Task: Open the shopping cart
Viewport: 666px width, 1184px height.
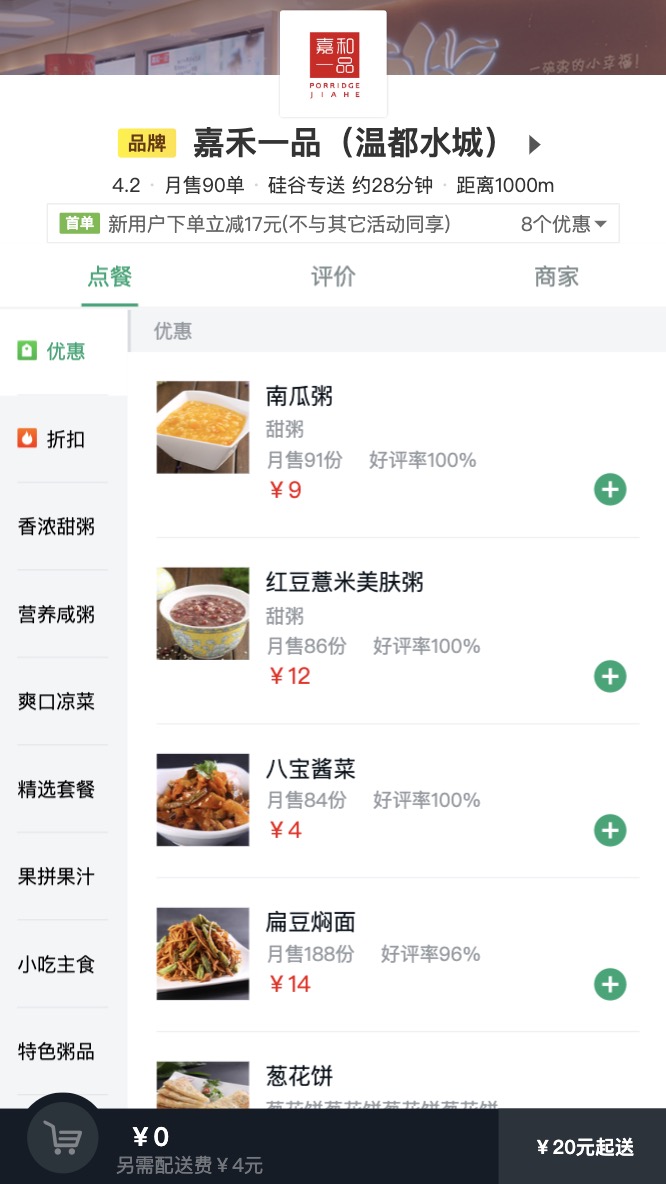Action: pyautogui.click(x=63, y=1138)
